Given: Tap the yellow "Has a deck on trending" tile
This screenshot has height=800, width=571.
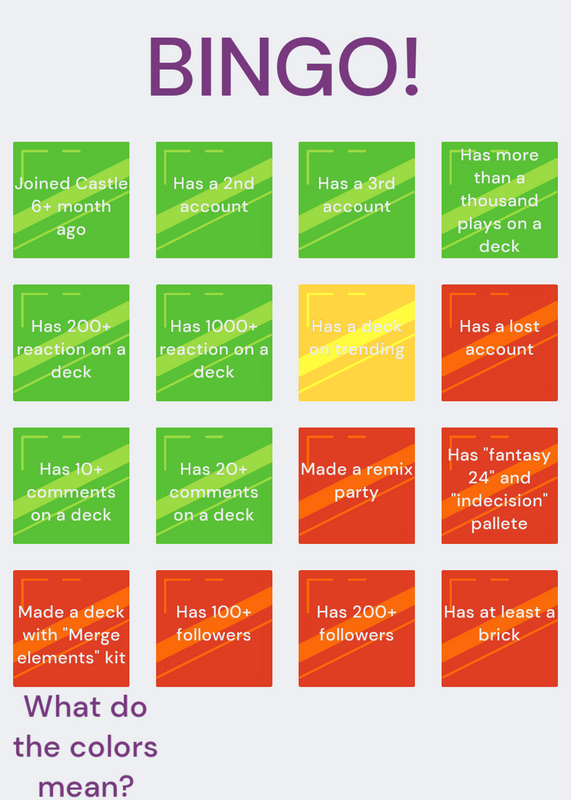Looking at the screenshot, I should 357,343.
